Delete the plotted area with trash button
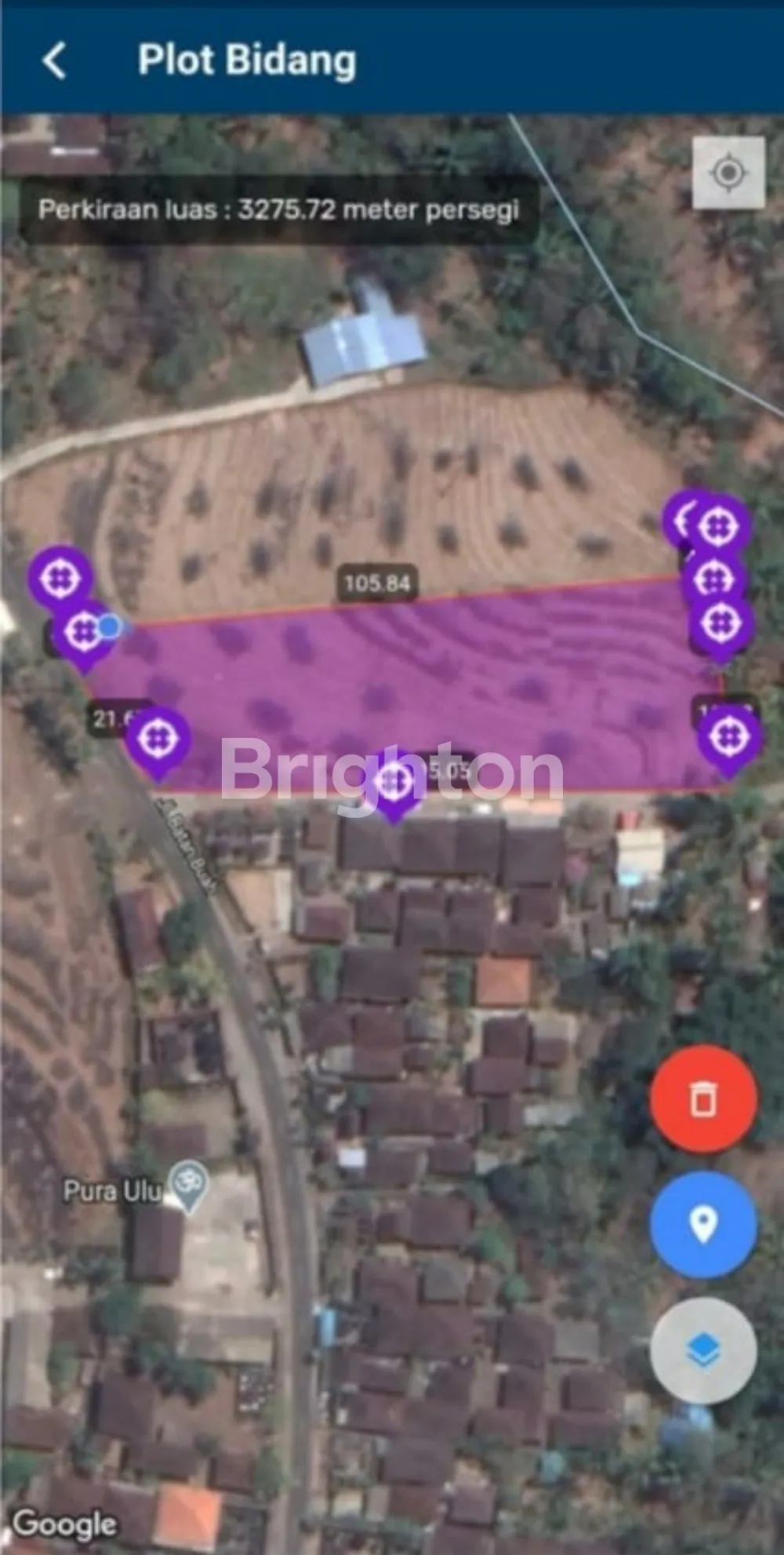 703,1099
